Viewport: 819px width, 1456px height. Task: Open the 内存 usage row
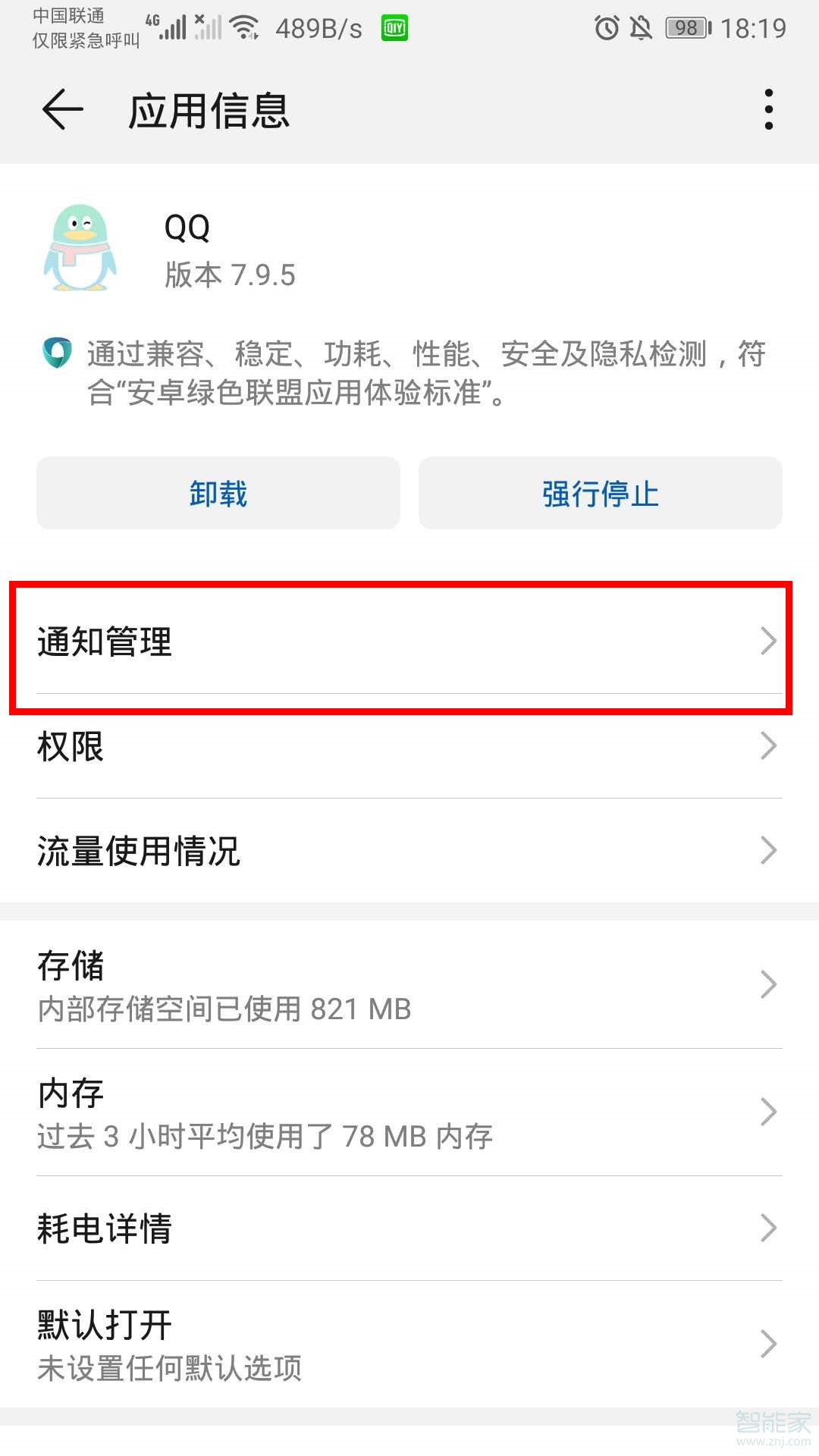pos(409,1112)
